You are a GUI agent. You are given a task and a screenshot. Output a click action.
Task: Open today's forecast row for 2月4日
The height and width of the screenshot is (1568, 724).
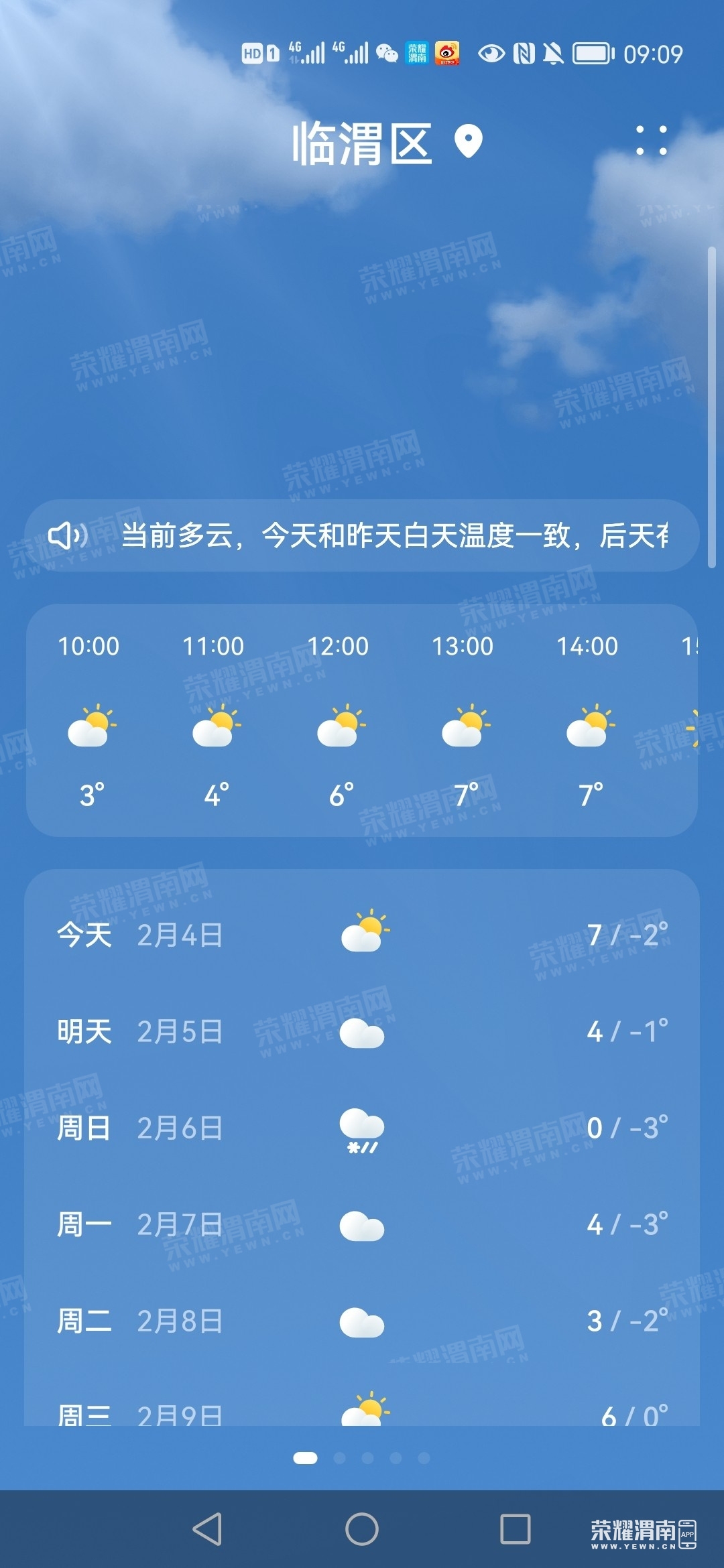362,934
